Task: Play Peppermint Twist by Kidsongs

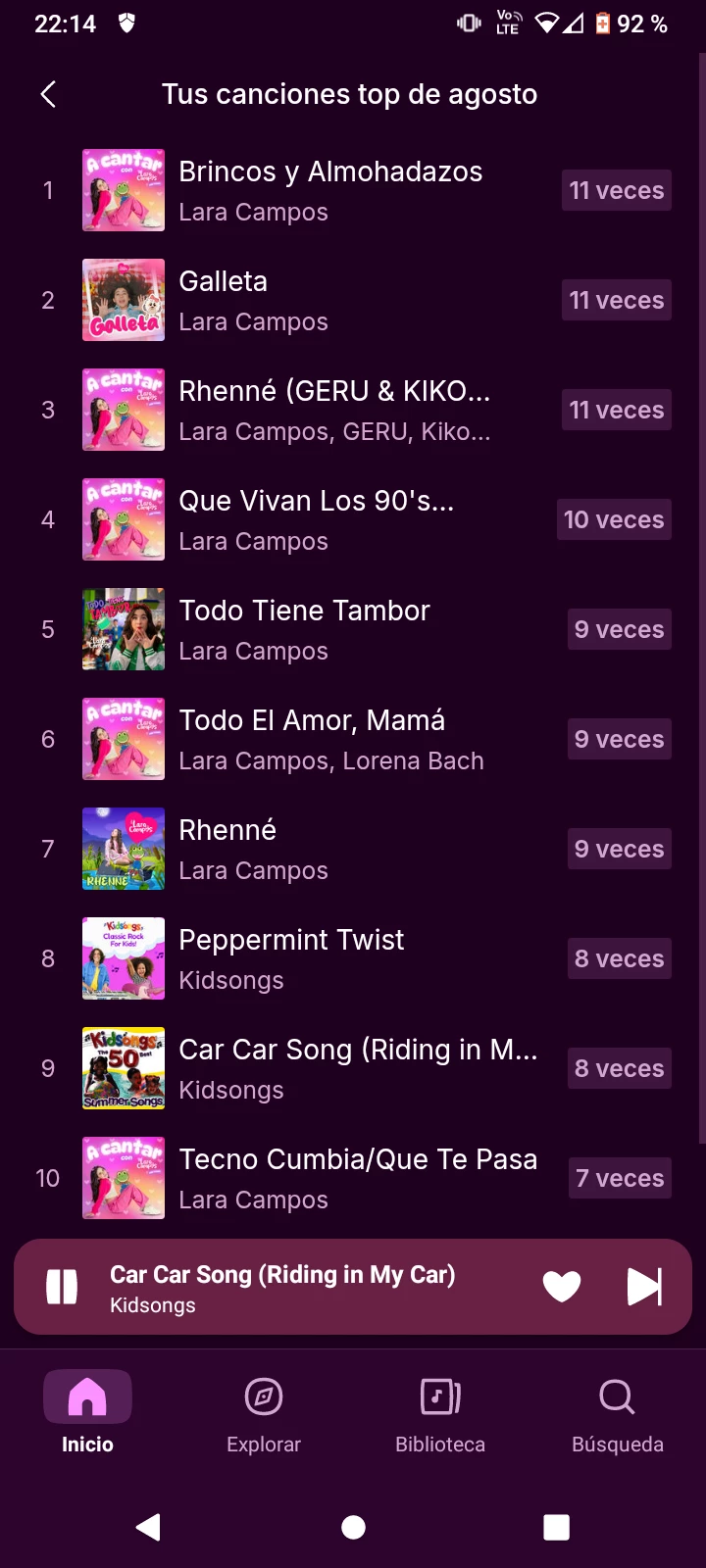Action: tap(353, 958)
